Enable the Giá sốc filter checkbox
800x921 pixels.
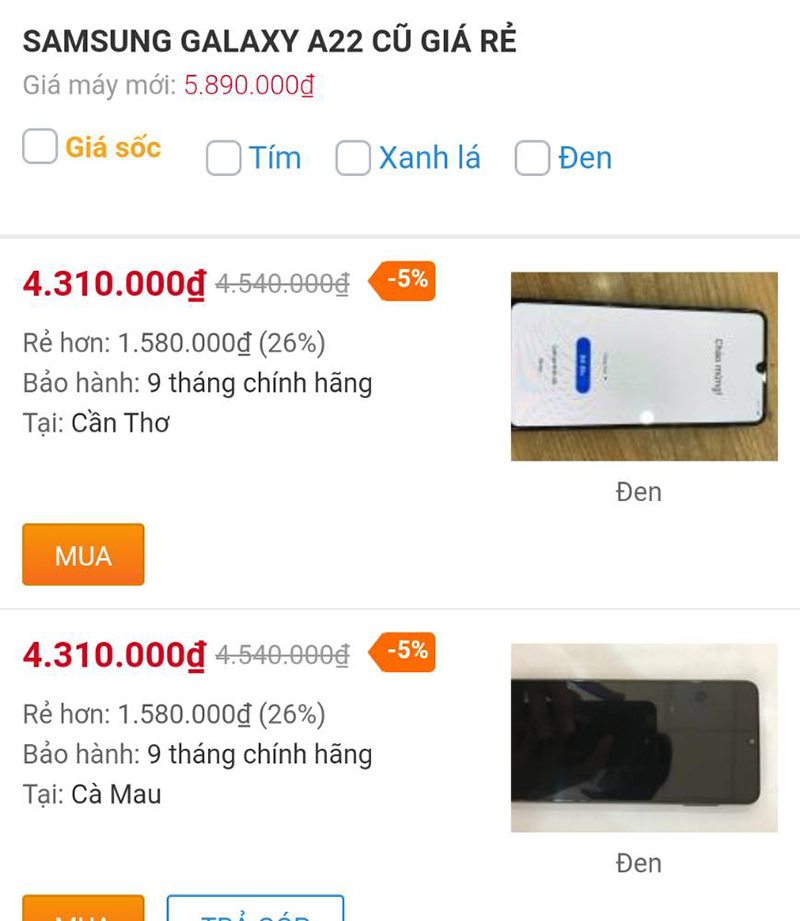pos(39,147)
